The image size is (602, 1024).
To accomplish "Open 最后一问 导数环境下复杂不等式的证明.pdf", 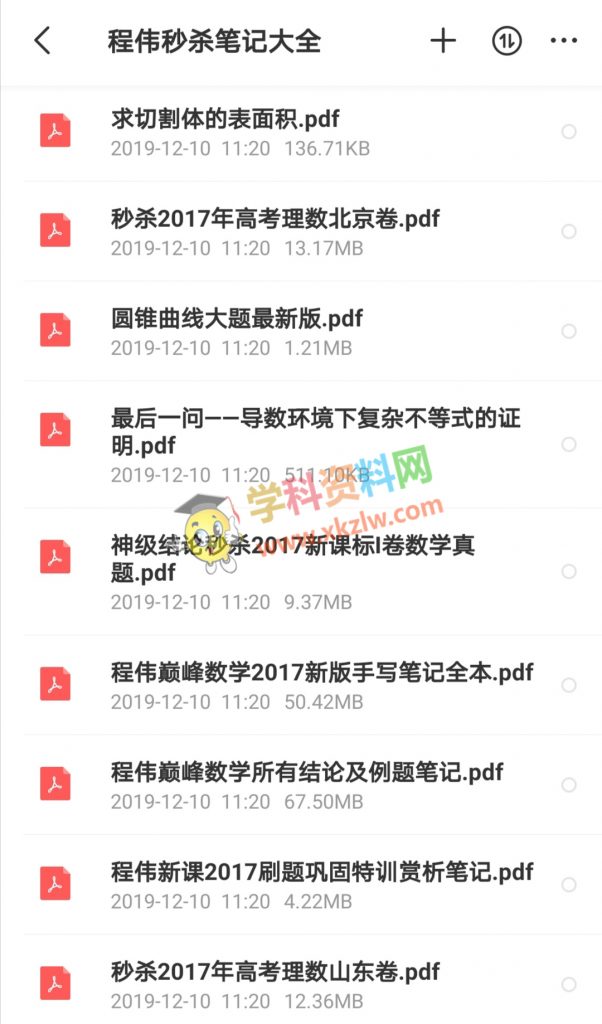I will (315, 430).
